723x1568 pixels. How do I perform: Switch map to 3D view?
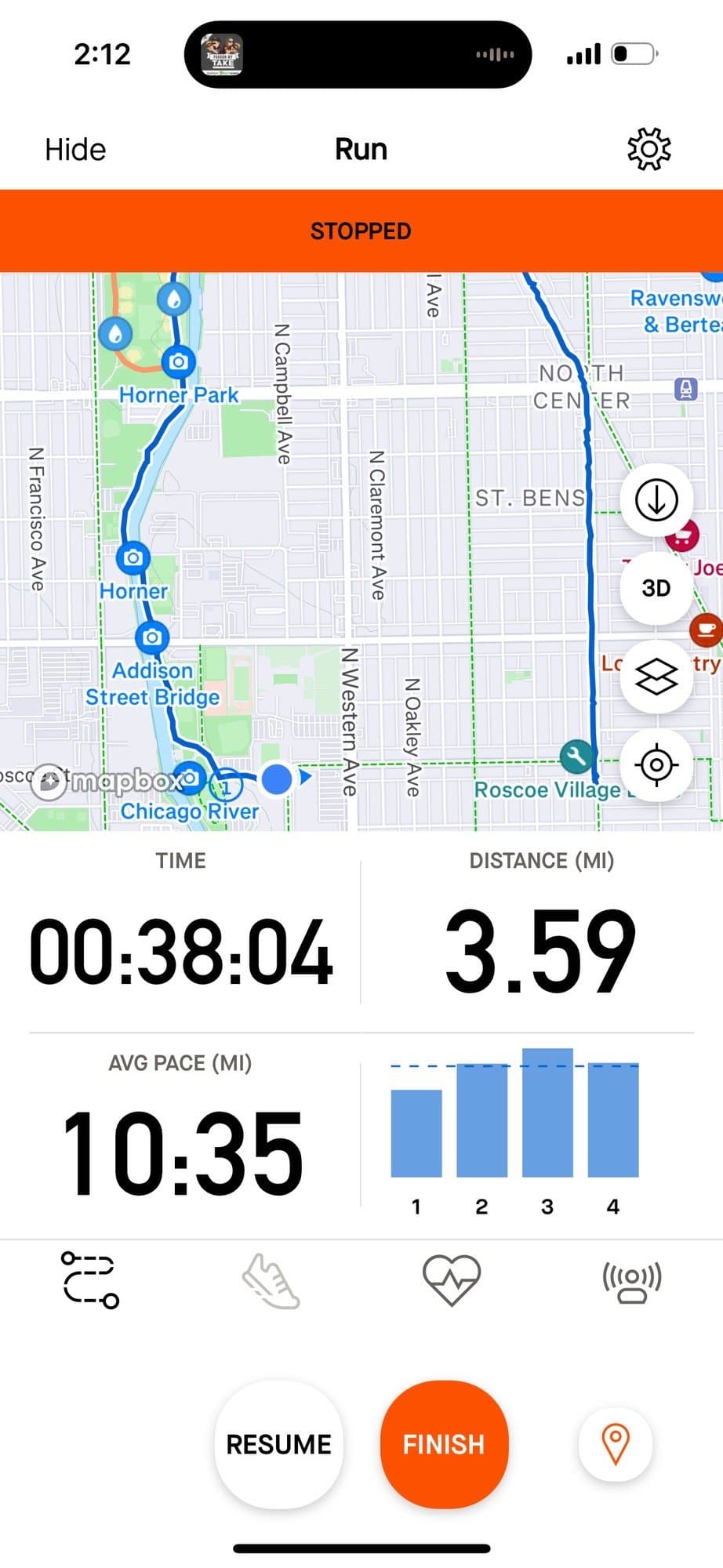[x=656, y=588]
